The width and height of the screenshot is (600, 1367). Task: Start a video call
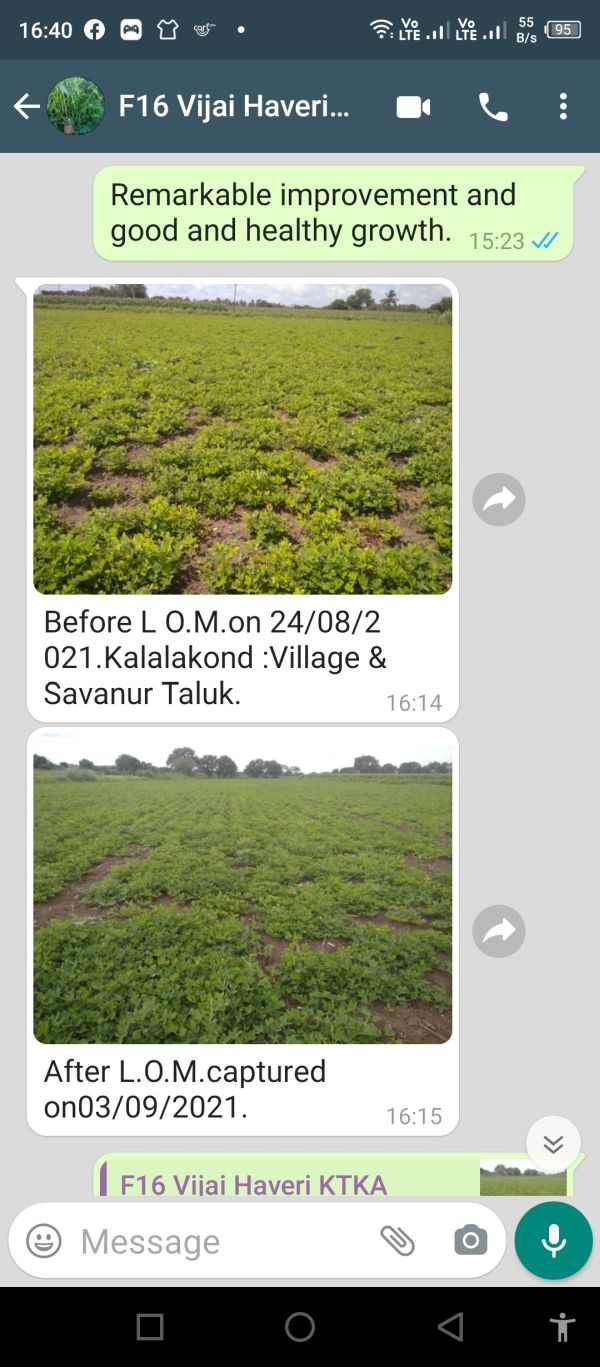pos(413,107)
